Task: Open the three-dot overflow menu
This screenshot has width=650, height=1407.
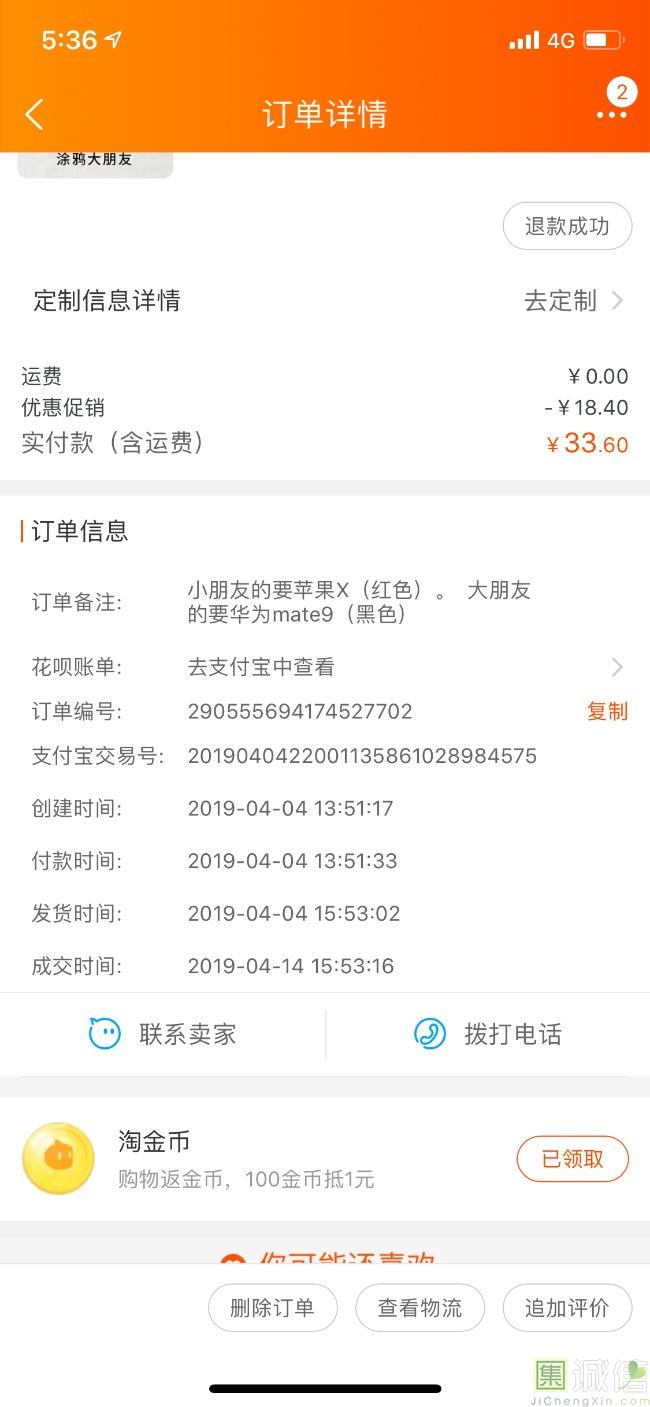Action: click(x=611, y=114)
